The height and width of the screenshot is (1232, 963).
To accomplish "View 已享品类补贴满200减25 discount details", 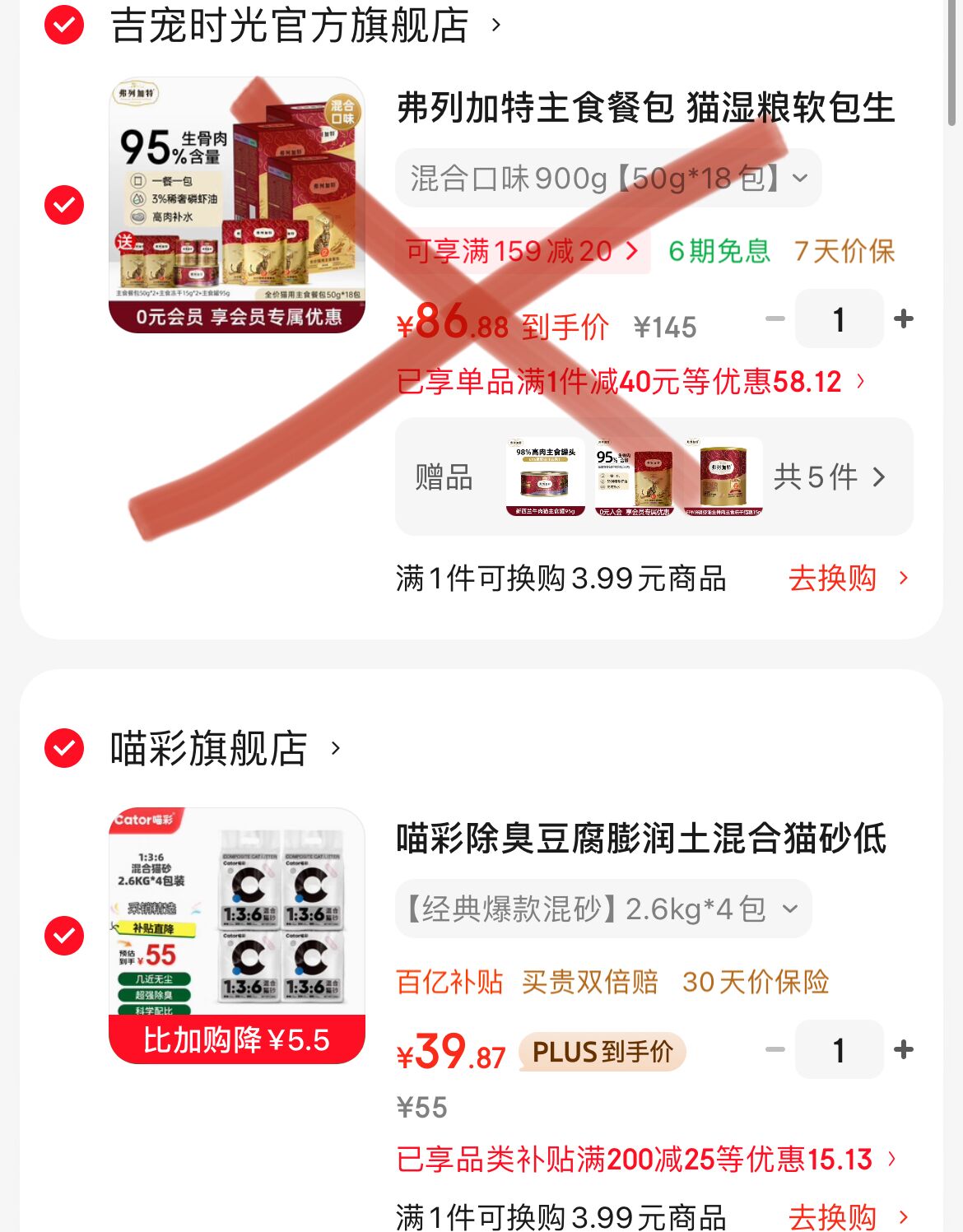I will click(646, 1160).
